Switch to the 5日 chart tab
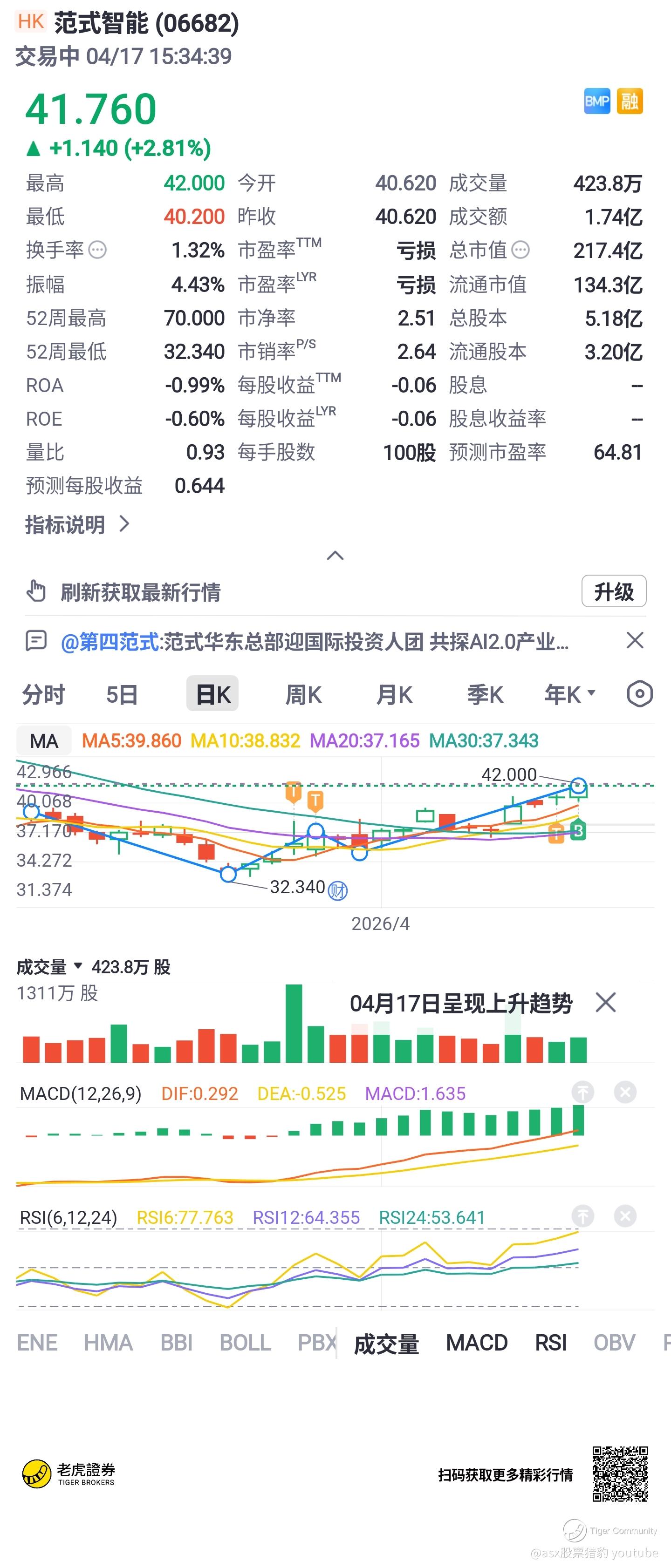 (x=122, y=694)
